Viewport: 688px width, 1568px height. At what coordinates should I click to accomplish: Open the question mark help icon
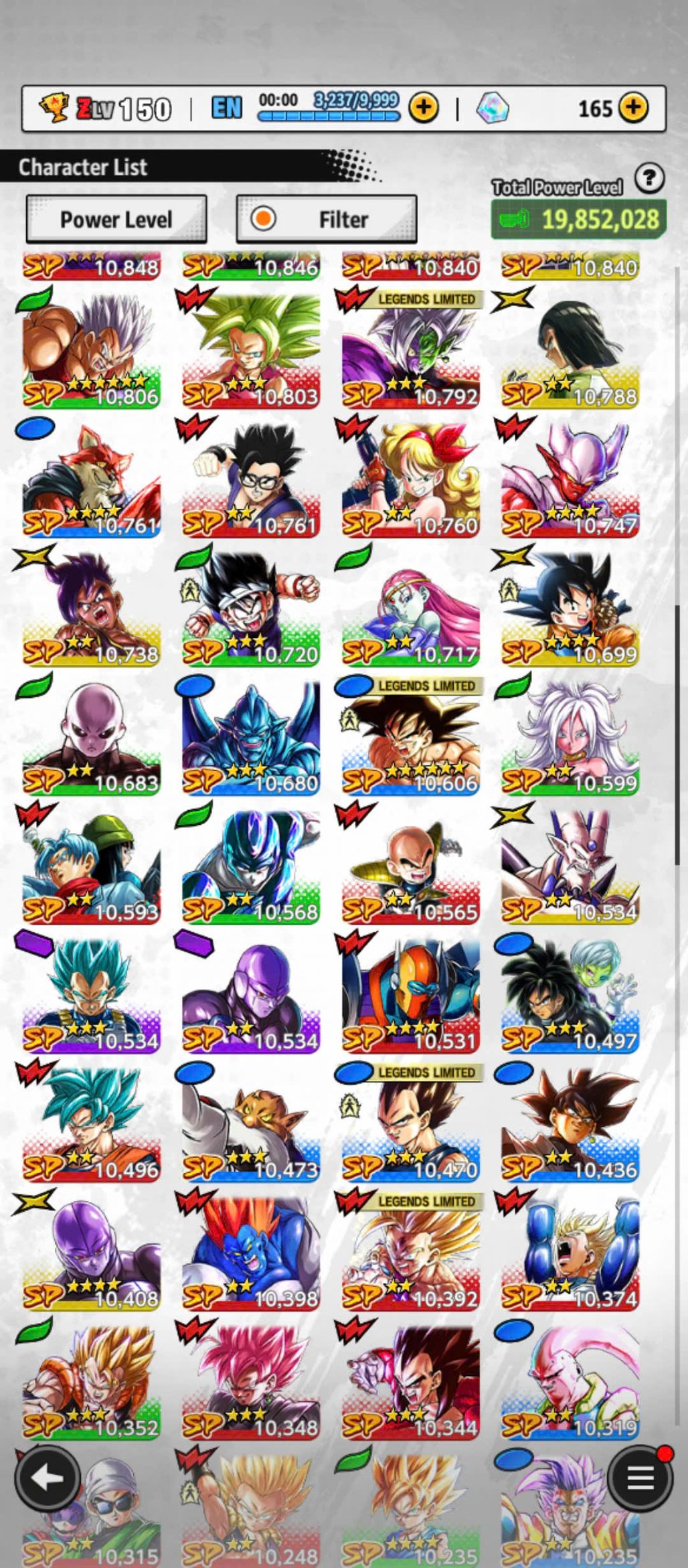(x=649, y=178)
